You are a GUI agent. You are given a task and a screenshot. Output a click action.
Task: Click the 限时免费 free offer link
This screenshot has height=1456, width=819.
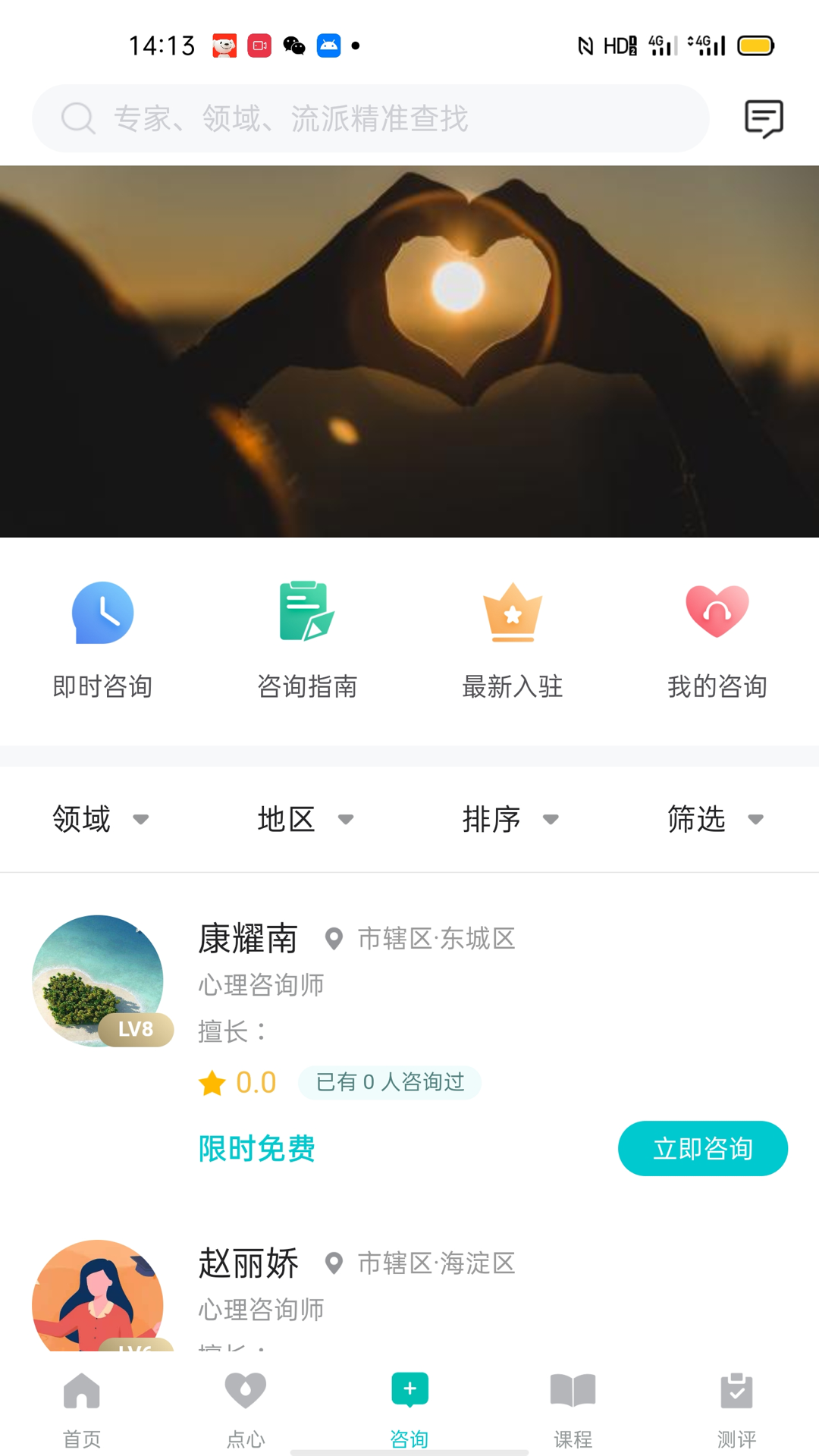(x=256, y=1148)
